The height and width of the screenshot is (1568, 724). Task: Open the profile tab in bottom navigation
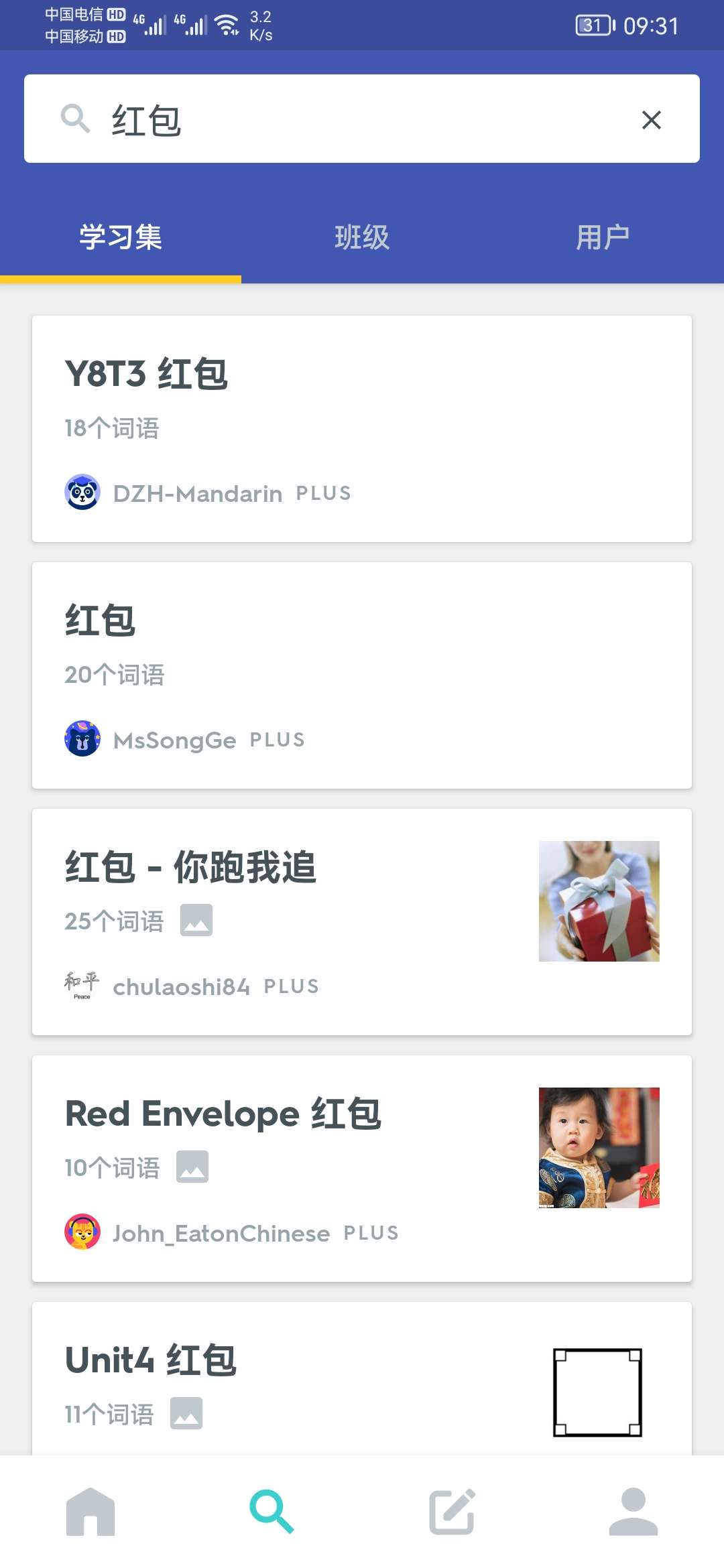pyautogui.click(x=633, y=1512)
